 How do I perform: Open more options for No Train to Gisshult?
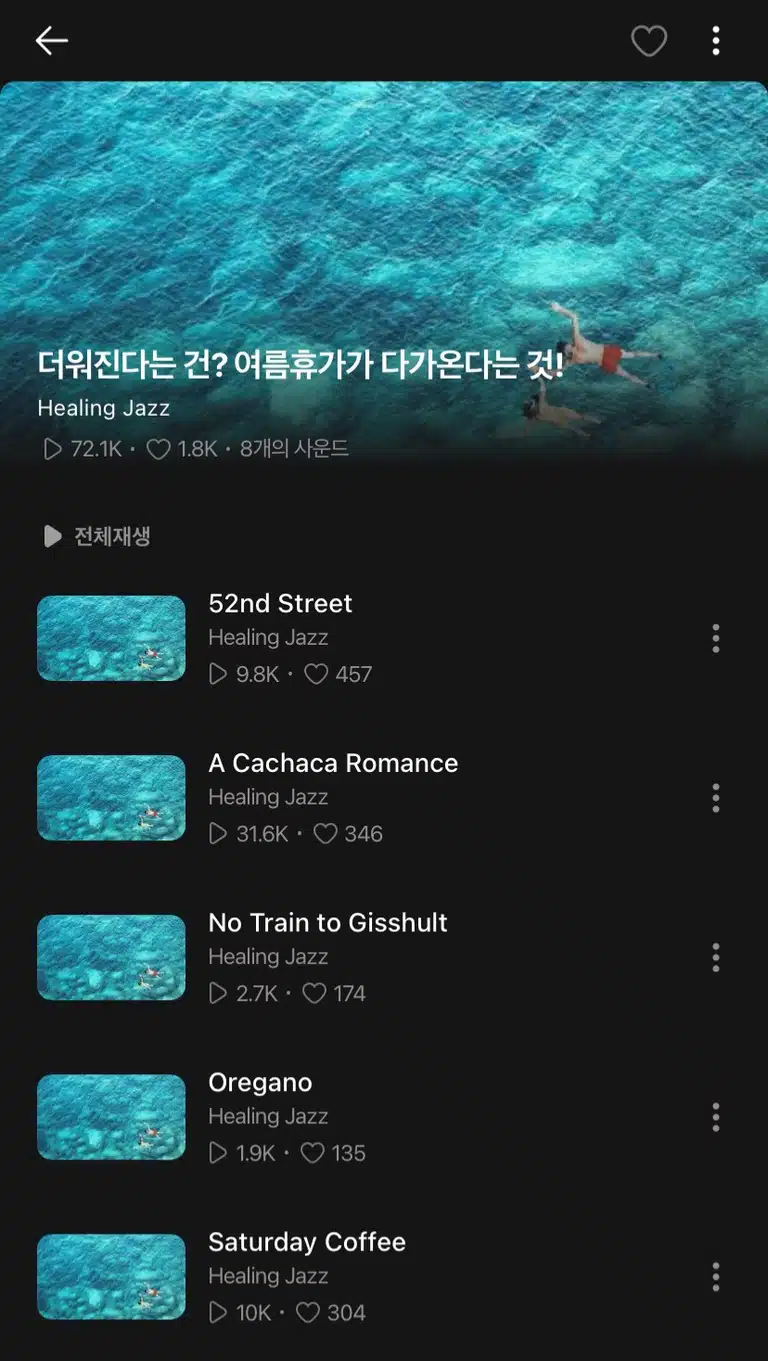tap(715, 958)
